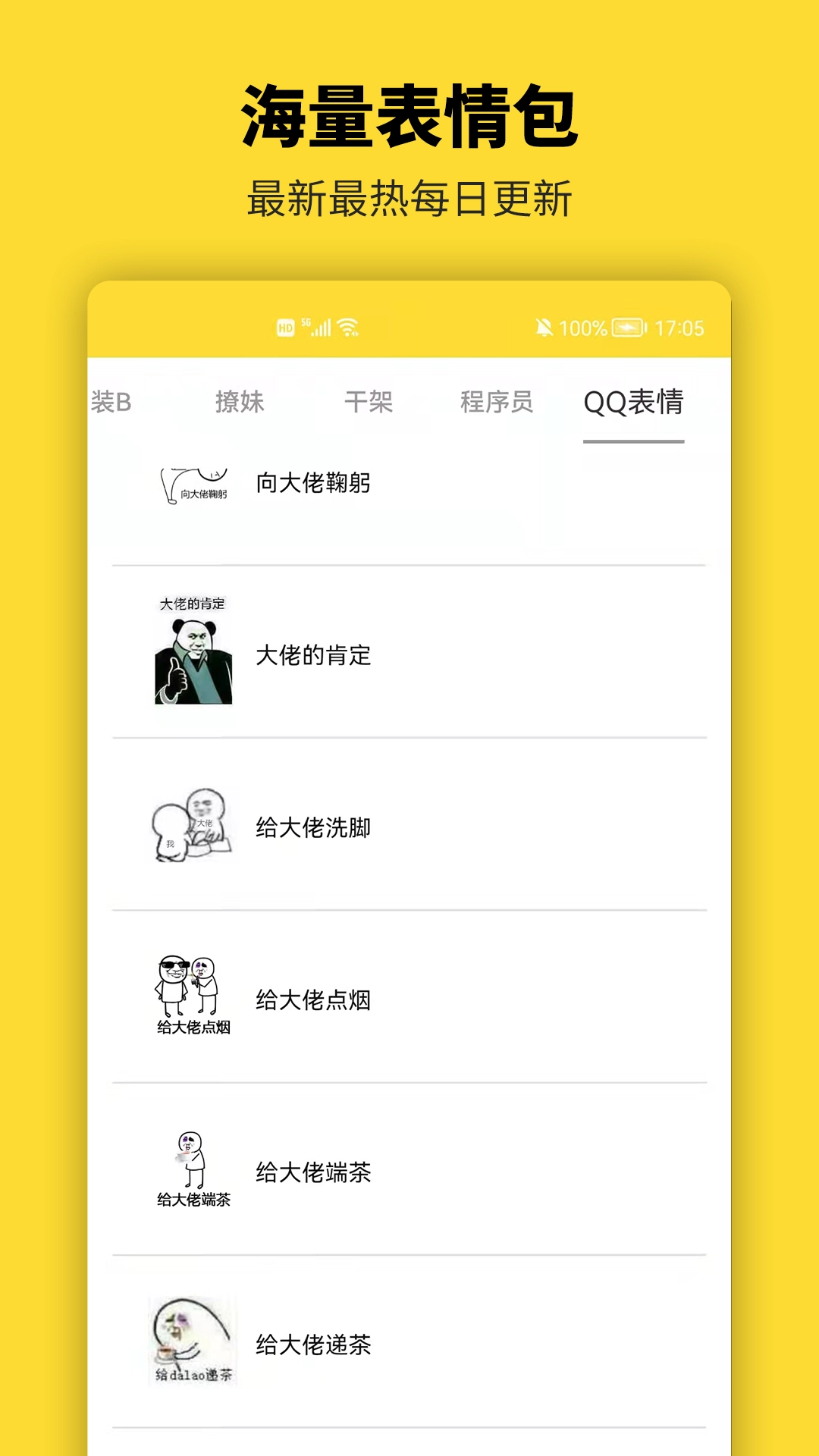Tap the battery level indicator bar
This screenshot has width=819, height=1456.
pos(628,328)
